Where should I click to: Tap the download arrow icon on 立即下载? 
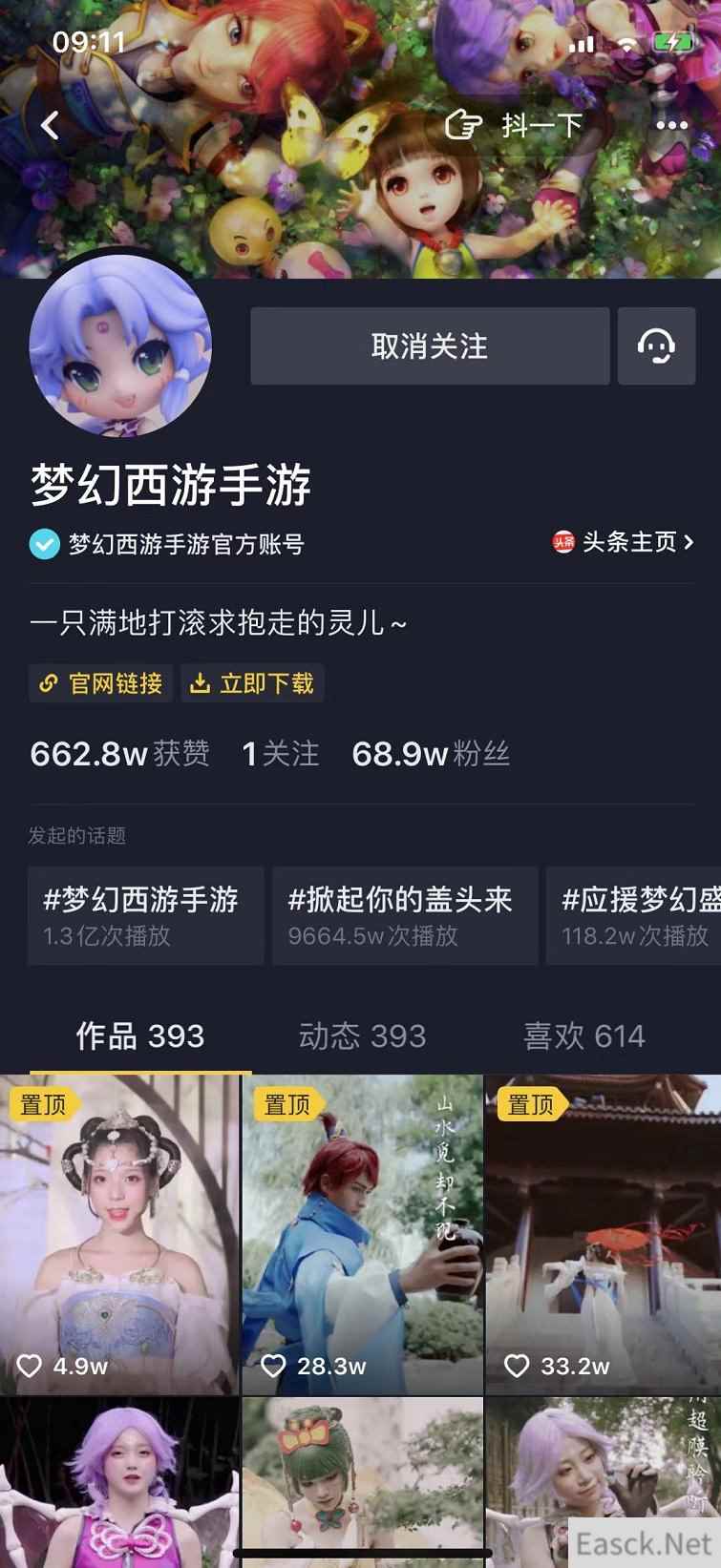click(201, 683)
